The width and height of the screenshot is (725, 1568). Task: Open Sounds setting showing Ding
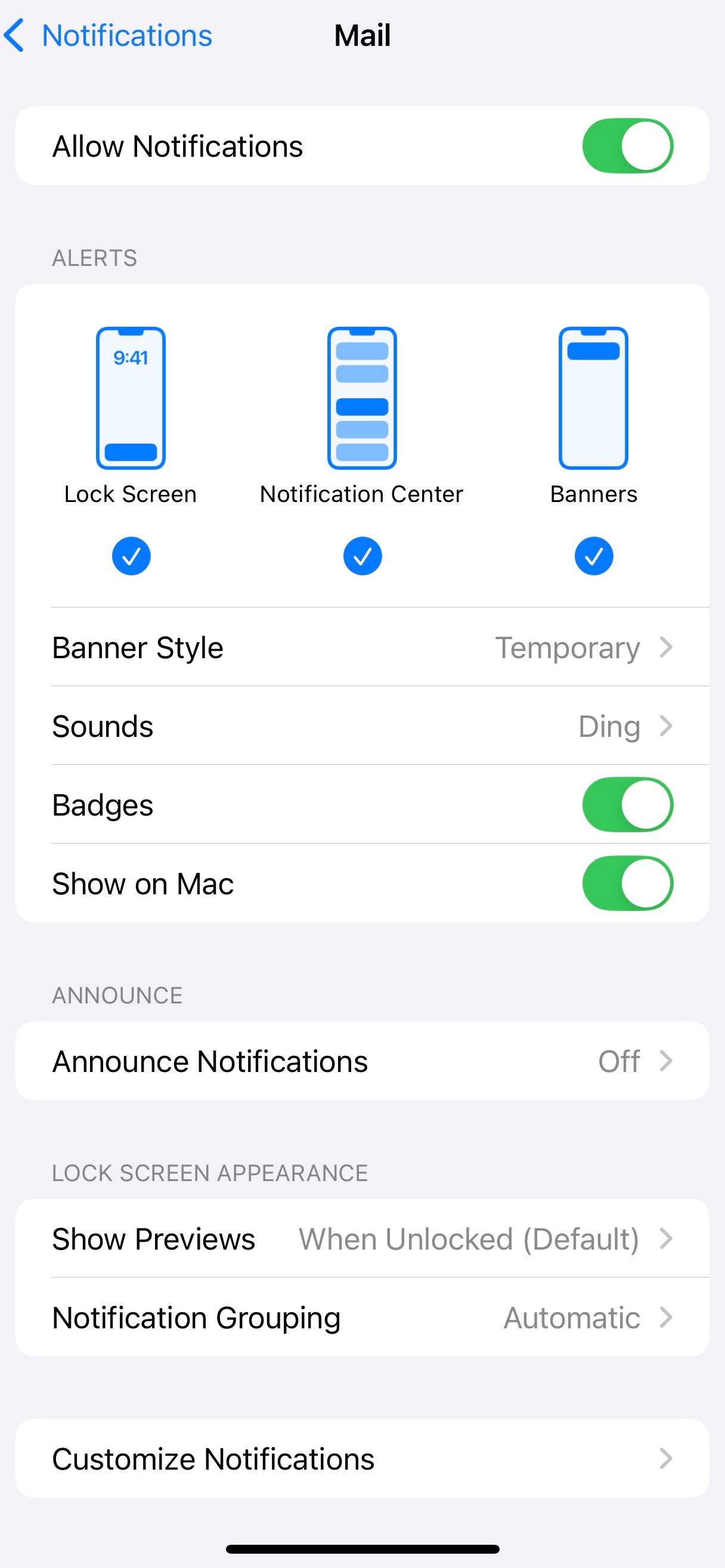[x=362, y=726]
